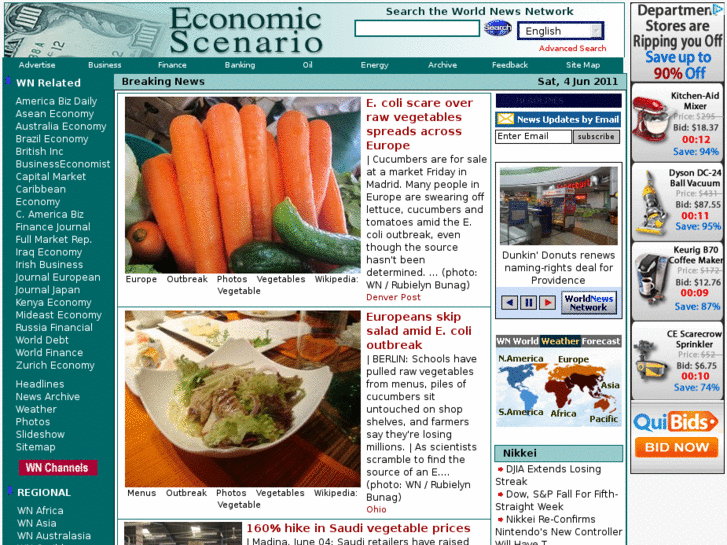Open the 160% hike in Saudi vegetable headline
Screen dimensions: 727x545
358,528
